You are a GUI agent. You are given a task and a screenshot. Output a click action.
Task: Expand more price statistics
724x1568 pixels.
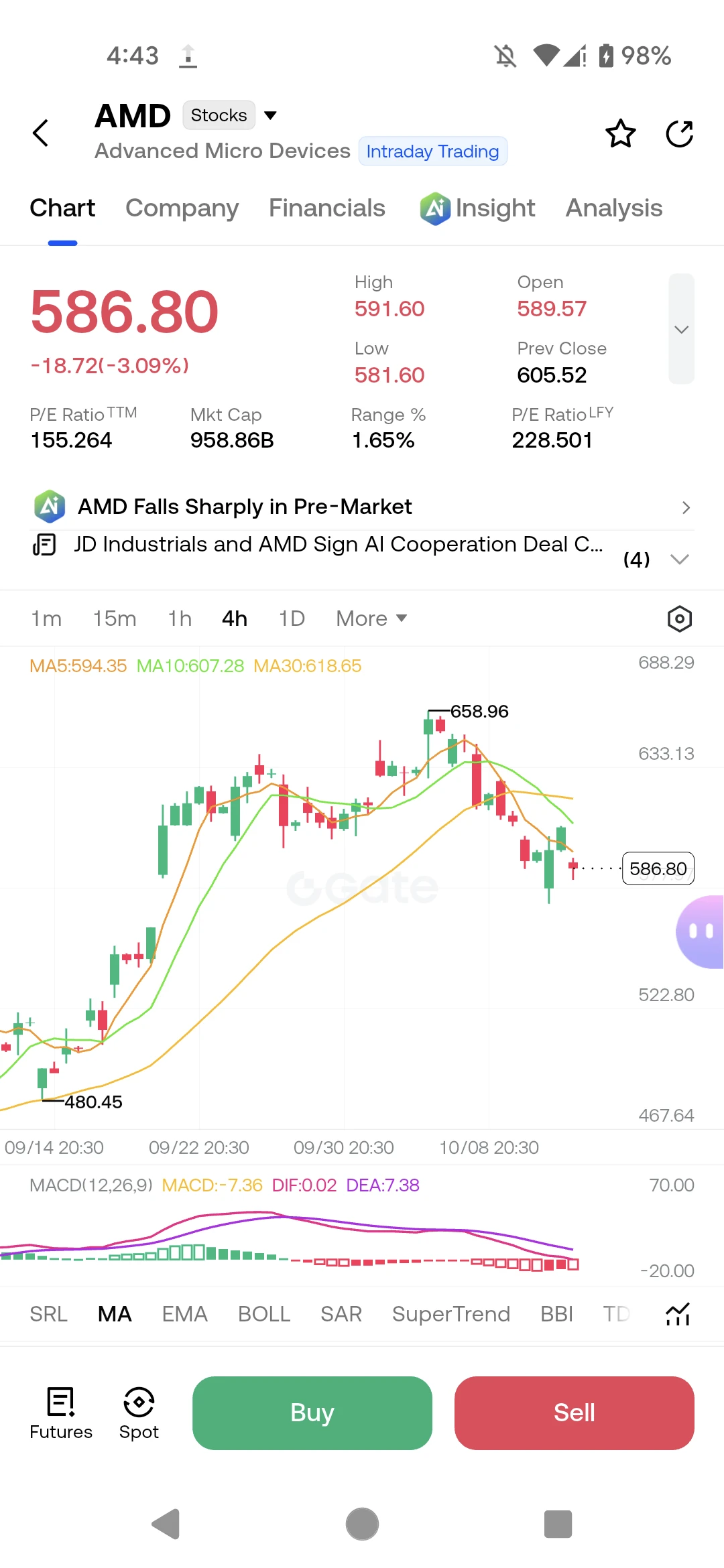[681, 329]
